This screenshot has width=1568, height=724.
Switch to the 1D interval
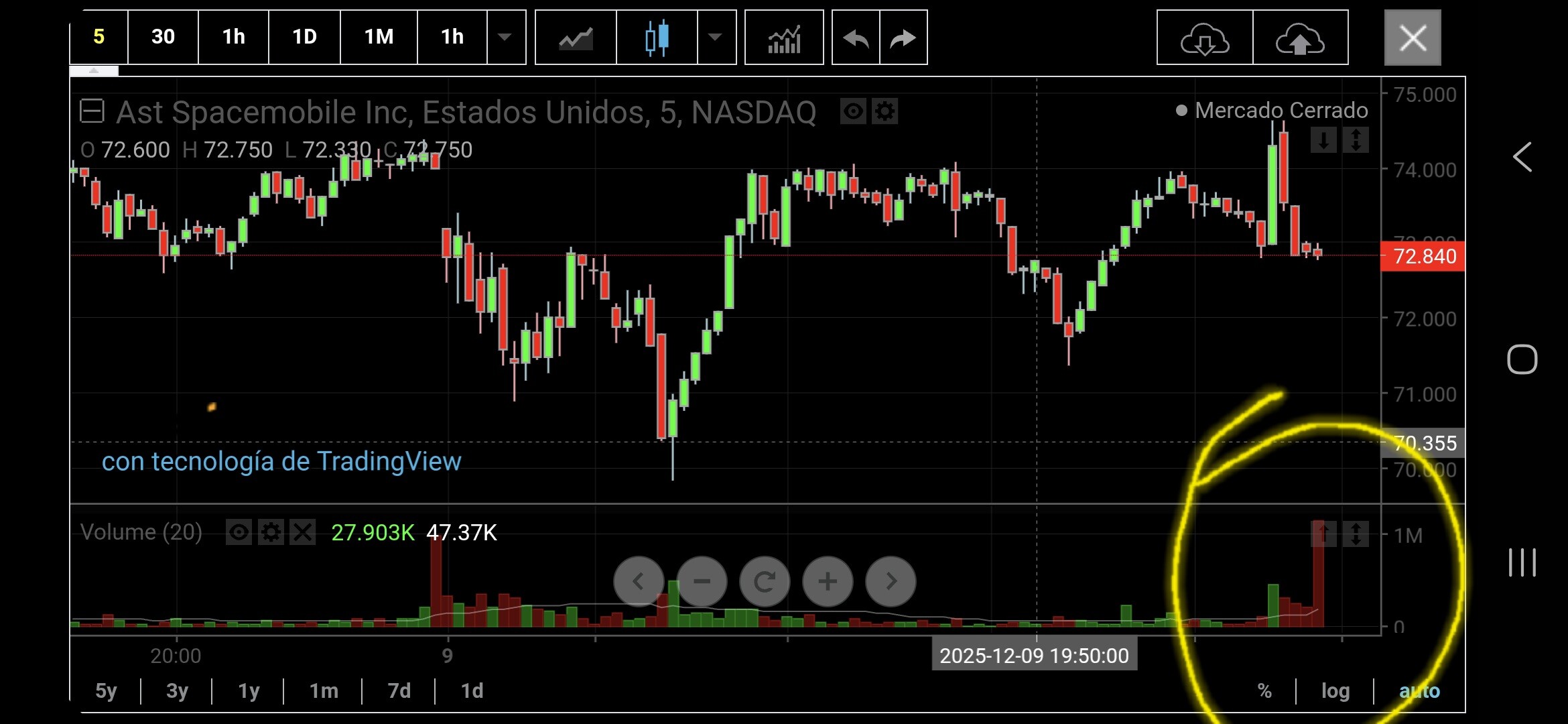click(304, 37)
